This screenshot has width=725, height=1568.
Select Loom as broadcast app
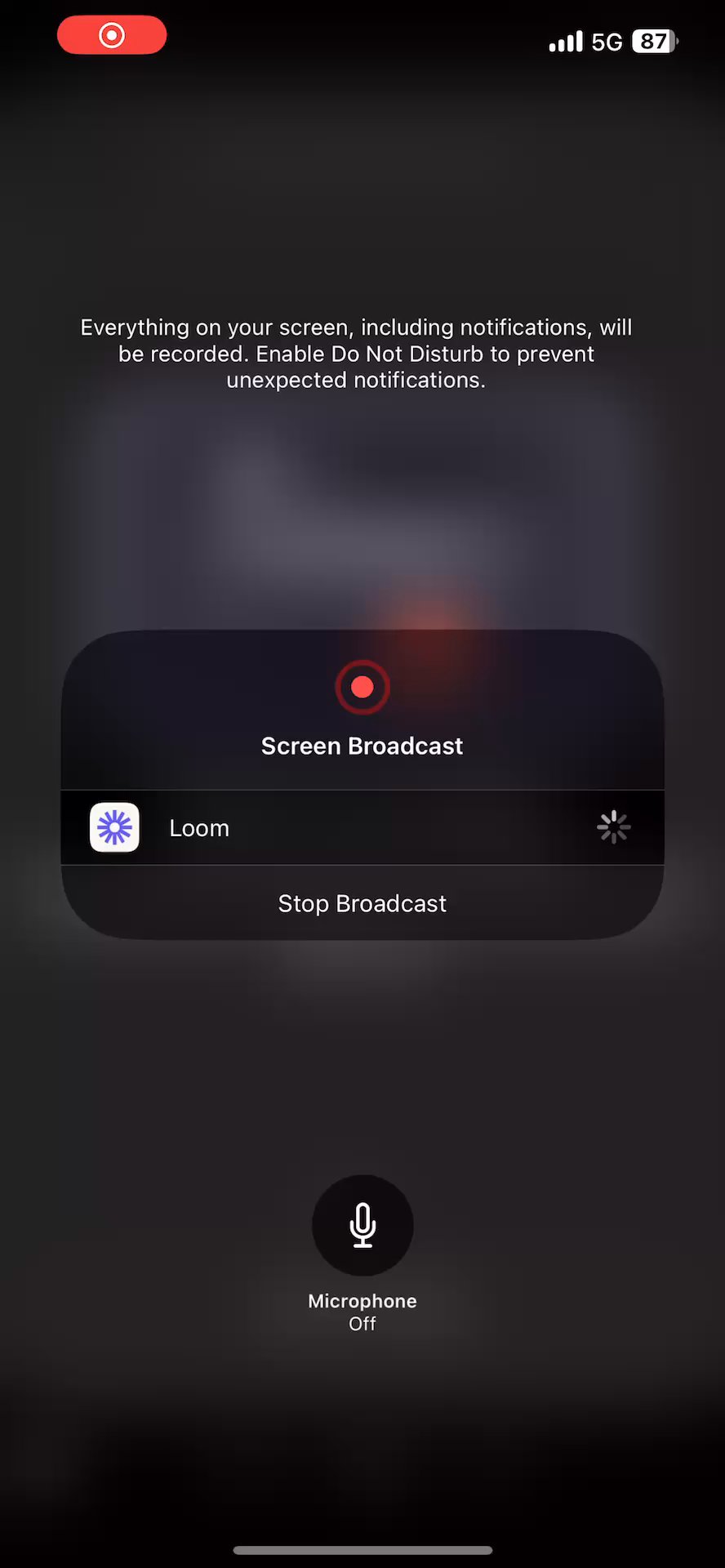[362, 827]
